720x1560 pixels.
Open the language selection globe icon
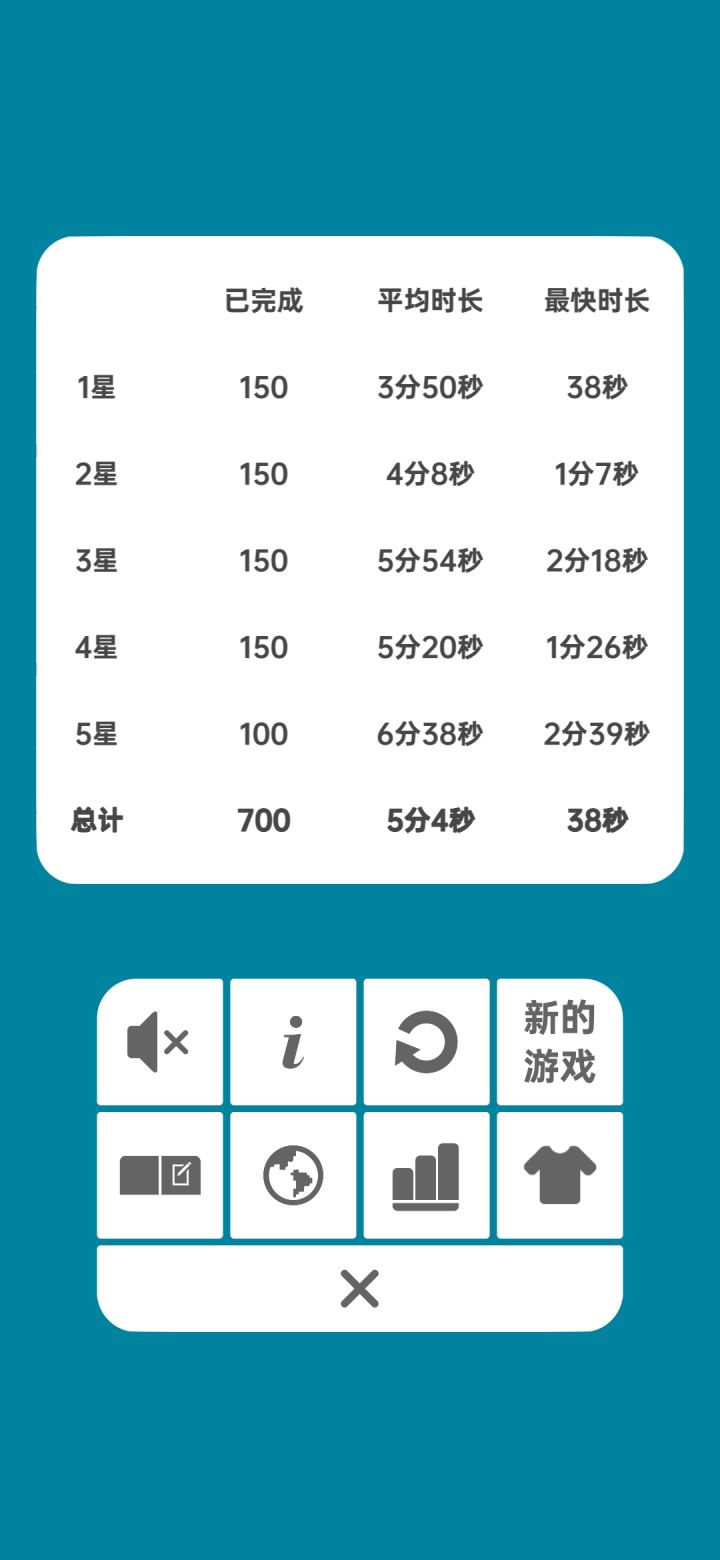(293, 1175)
